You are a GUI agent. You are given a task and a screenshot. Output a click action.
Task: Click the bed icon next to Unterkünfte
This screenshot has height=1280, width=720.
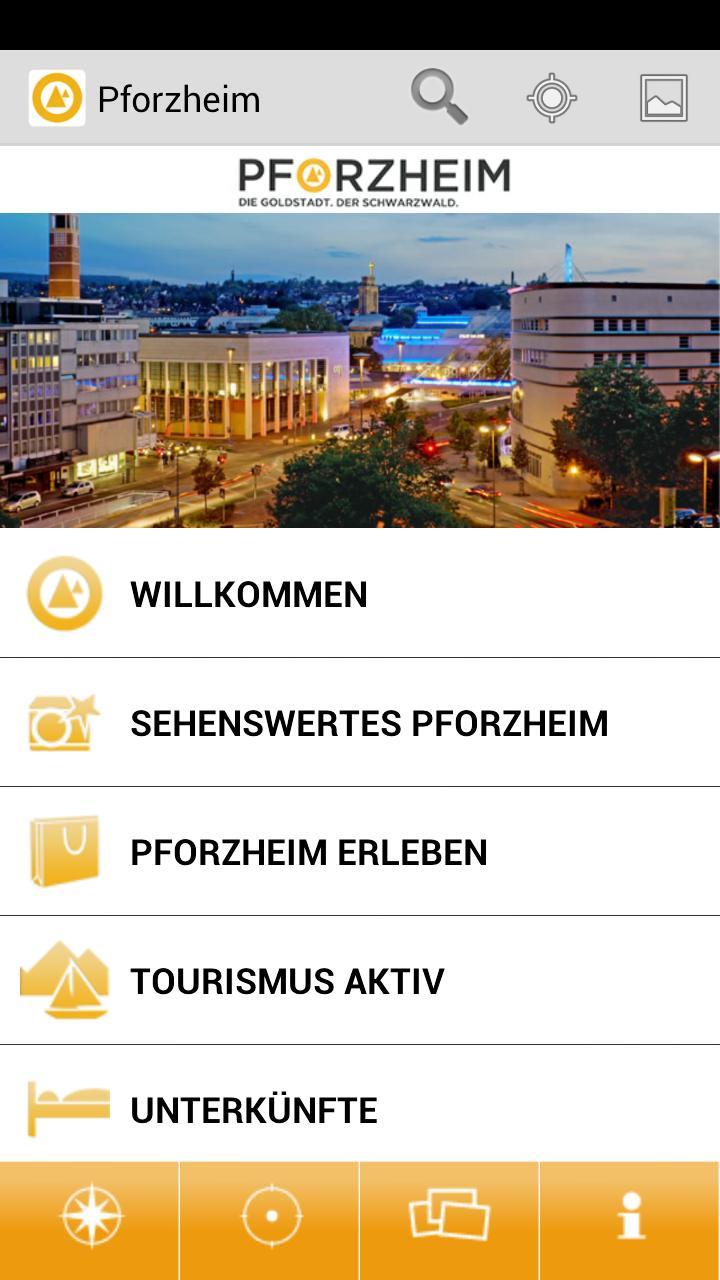63,1108
